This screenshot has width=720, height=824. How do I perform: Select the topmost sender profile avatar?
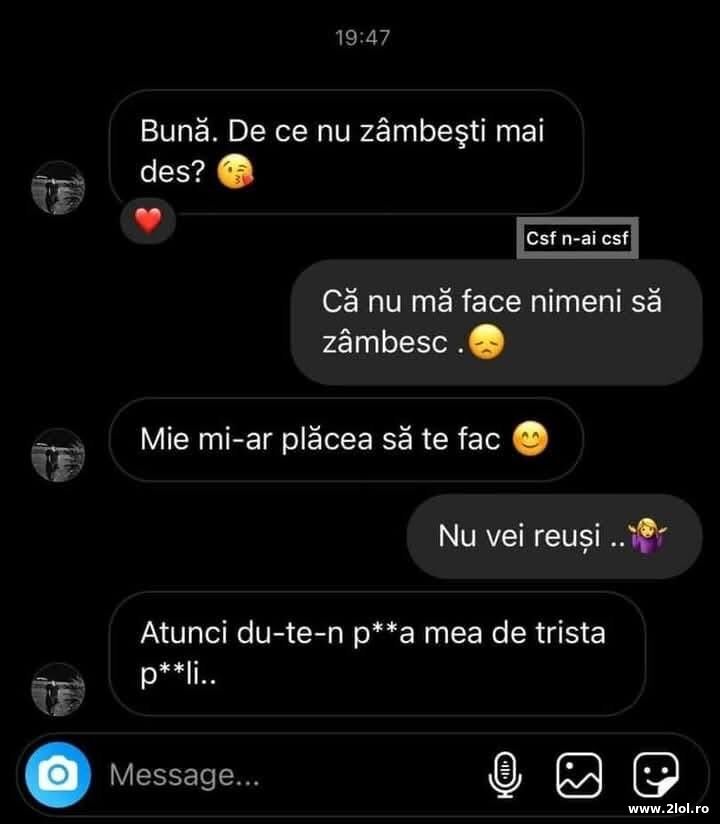(59, 187)
